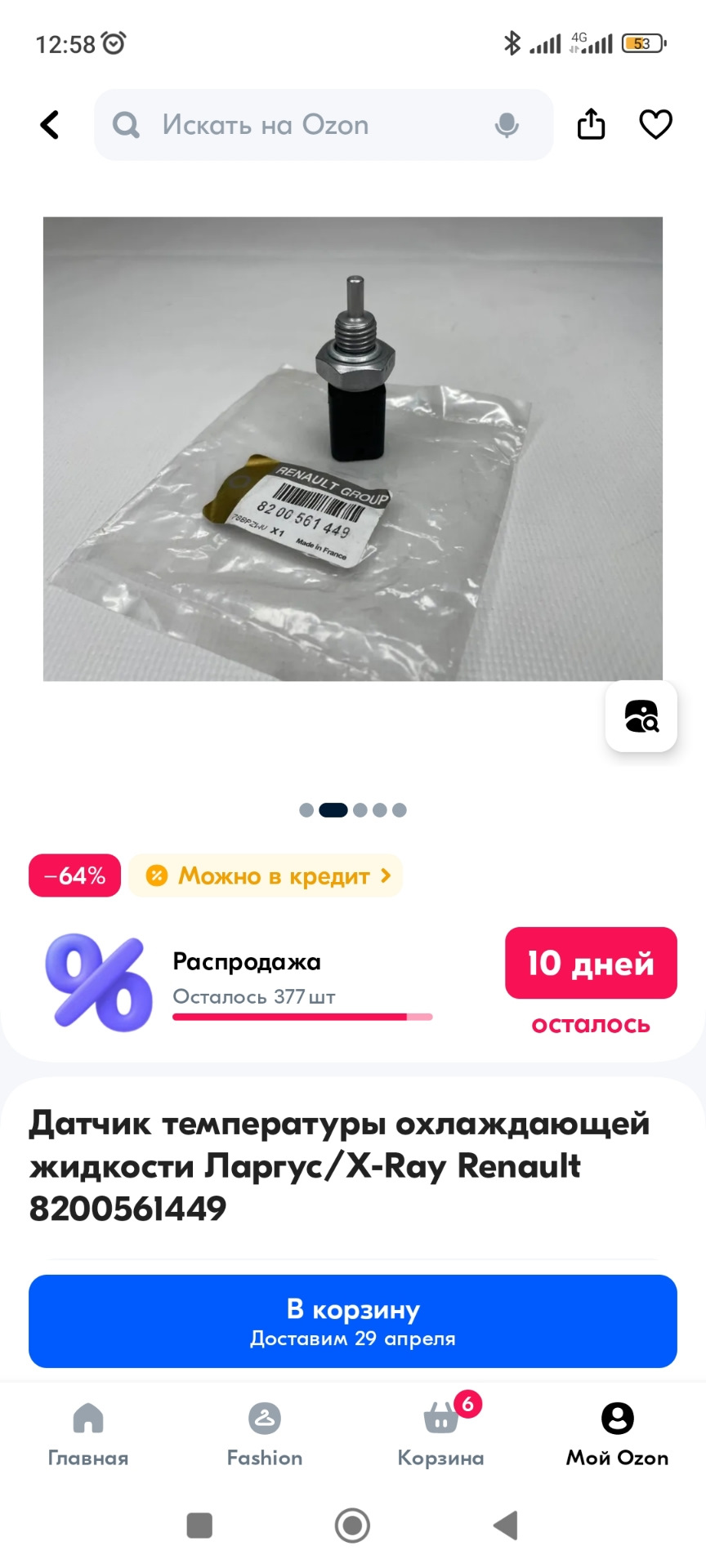The height and width of the screenshot is (1568, 706).
Task: Tap the system home button
Action: [x=352, y=1525]
